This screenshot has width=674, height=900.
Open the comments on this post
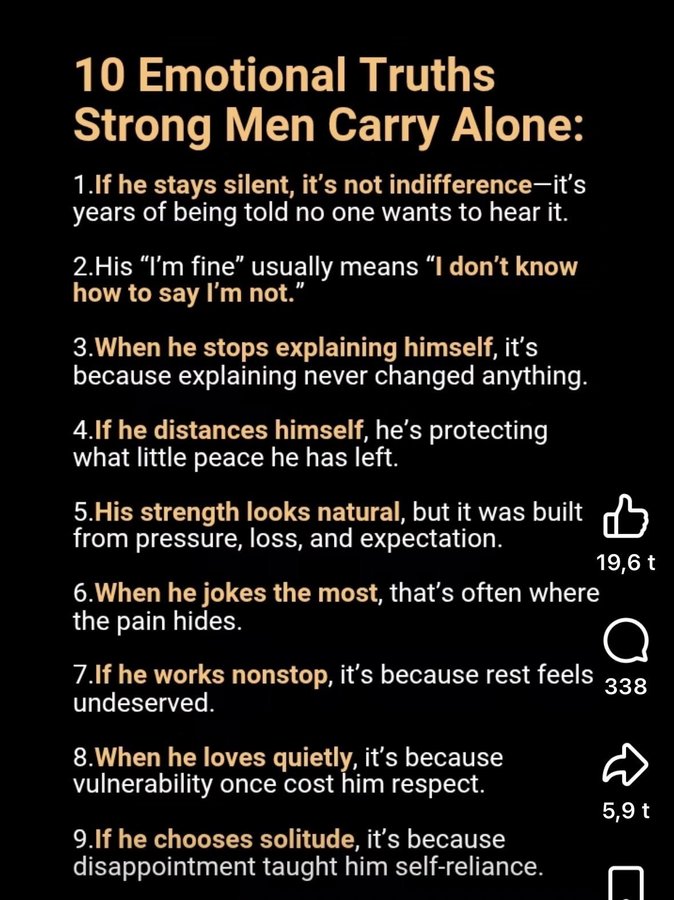(x=626, y=642)
